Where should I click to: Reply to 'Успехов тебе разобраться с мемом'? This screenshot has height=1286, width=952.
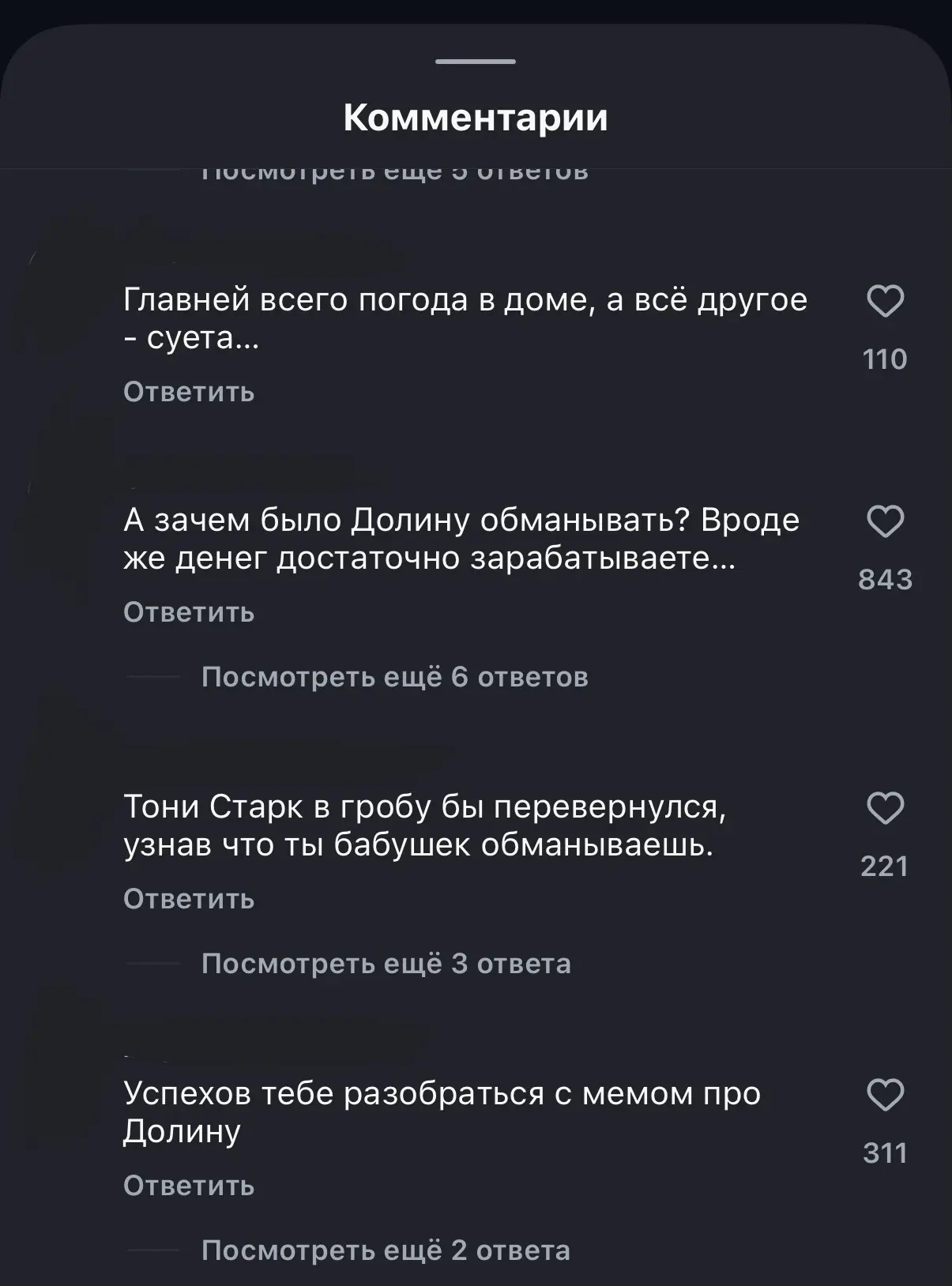(x=189, y=1186)
